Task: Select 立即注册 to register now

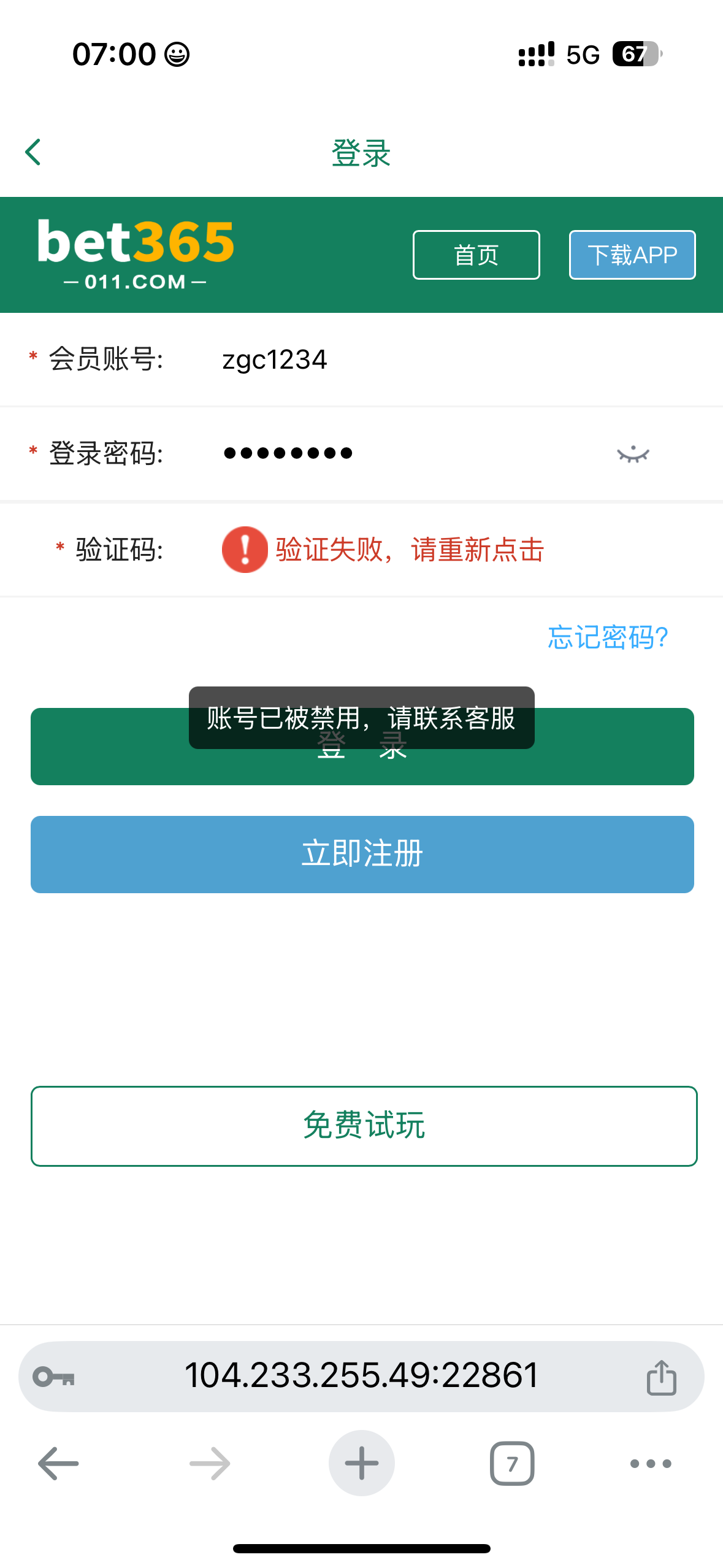Action: [x=362, y=854]
